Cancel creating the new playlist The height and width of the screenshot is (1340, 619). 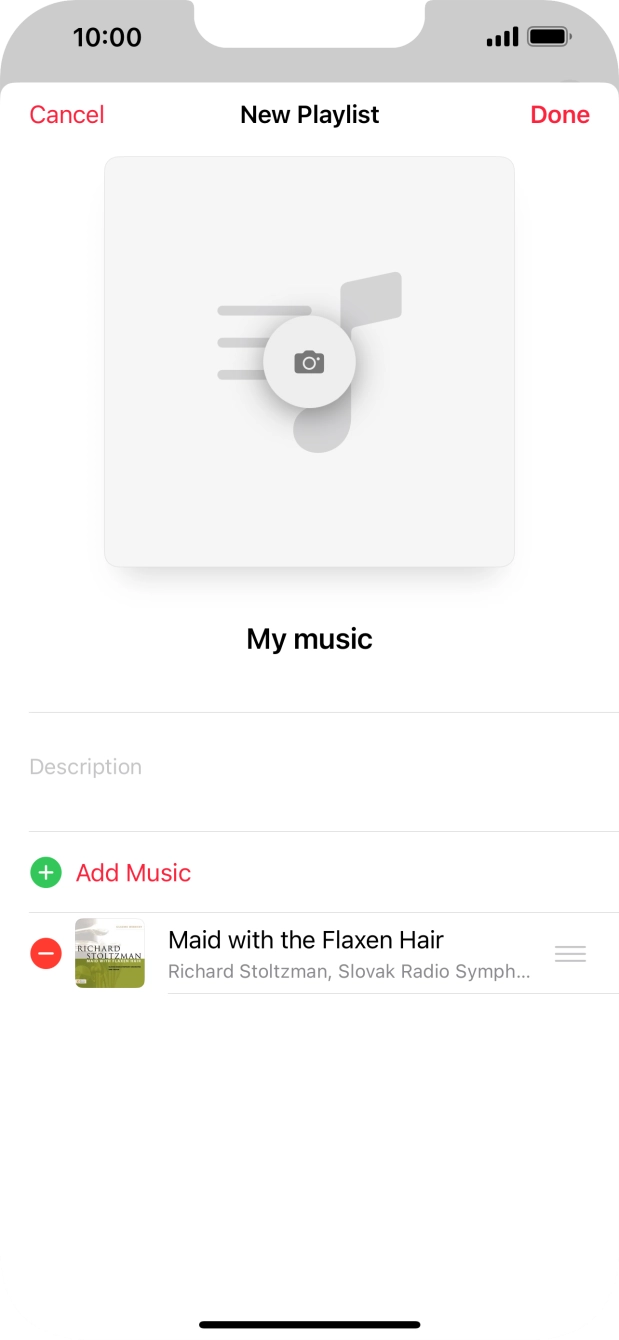click(67, 115)
